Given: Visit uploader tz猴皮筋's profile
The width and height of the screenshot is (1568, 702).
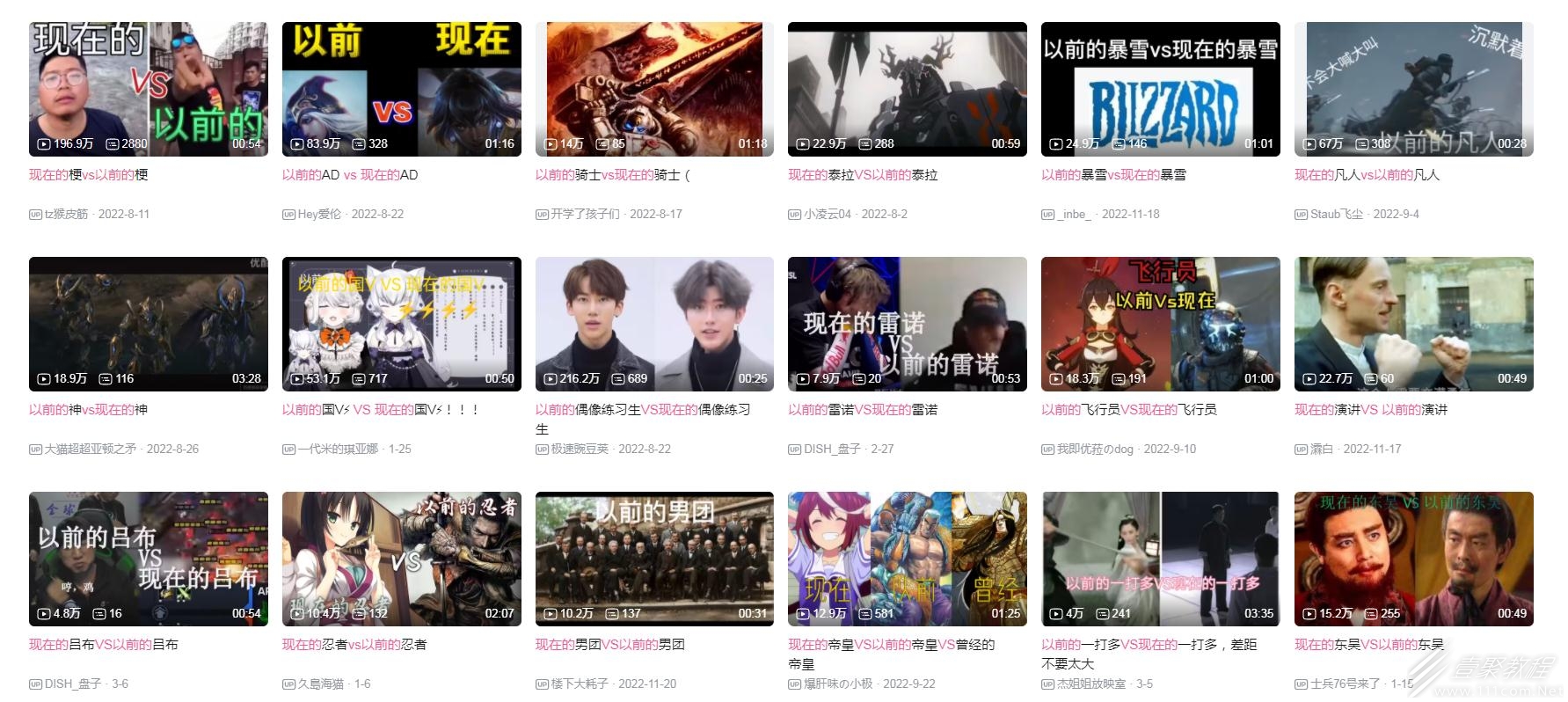Looking at the screenshot, I should point(66,214).
